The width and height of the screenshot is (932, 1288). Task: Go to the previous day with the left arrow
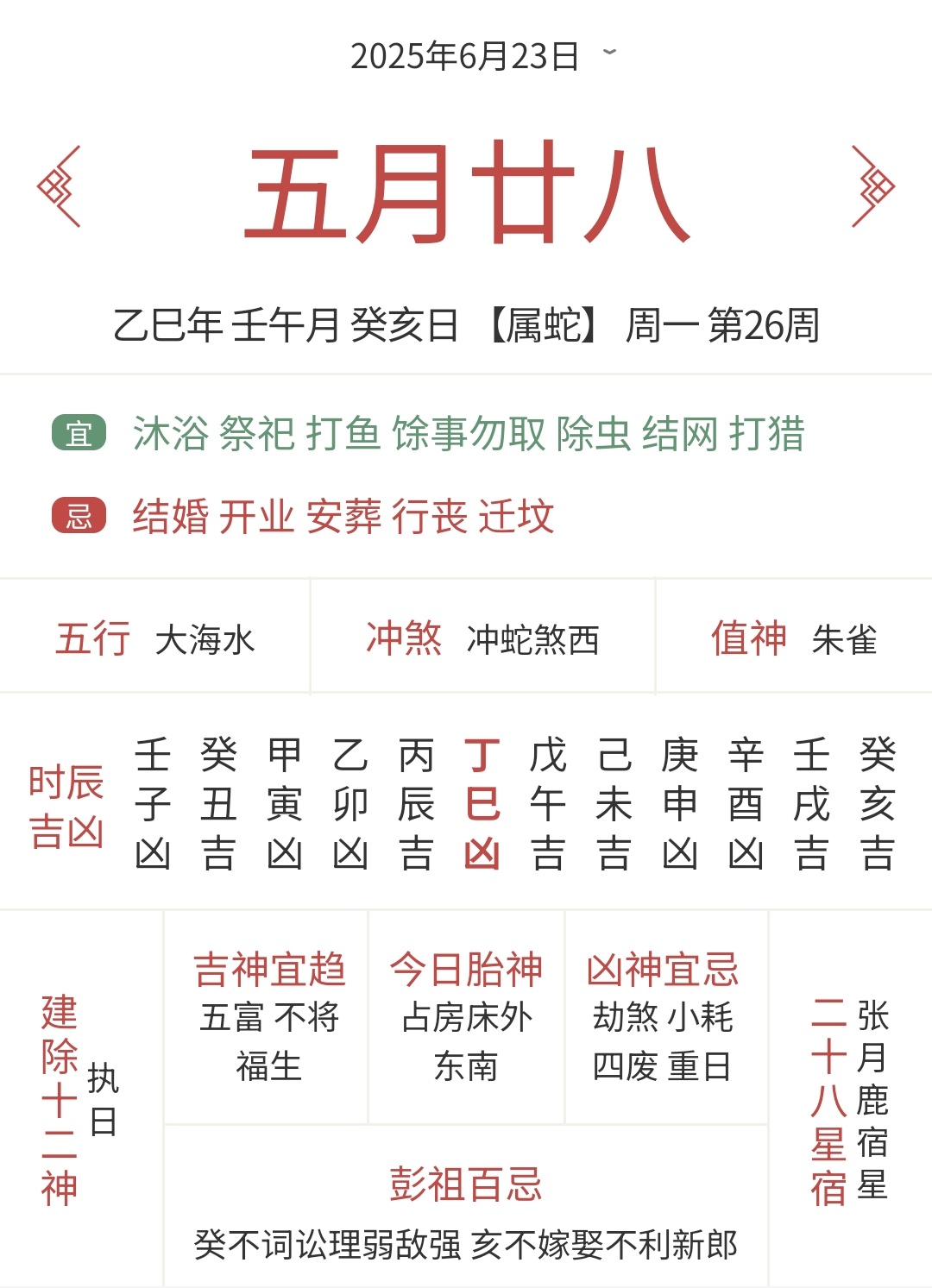[x=59, y=186]
